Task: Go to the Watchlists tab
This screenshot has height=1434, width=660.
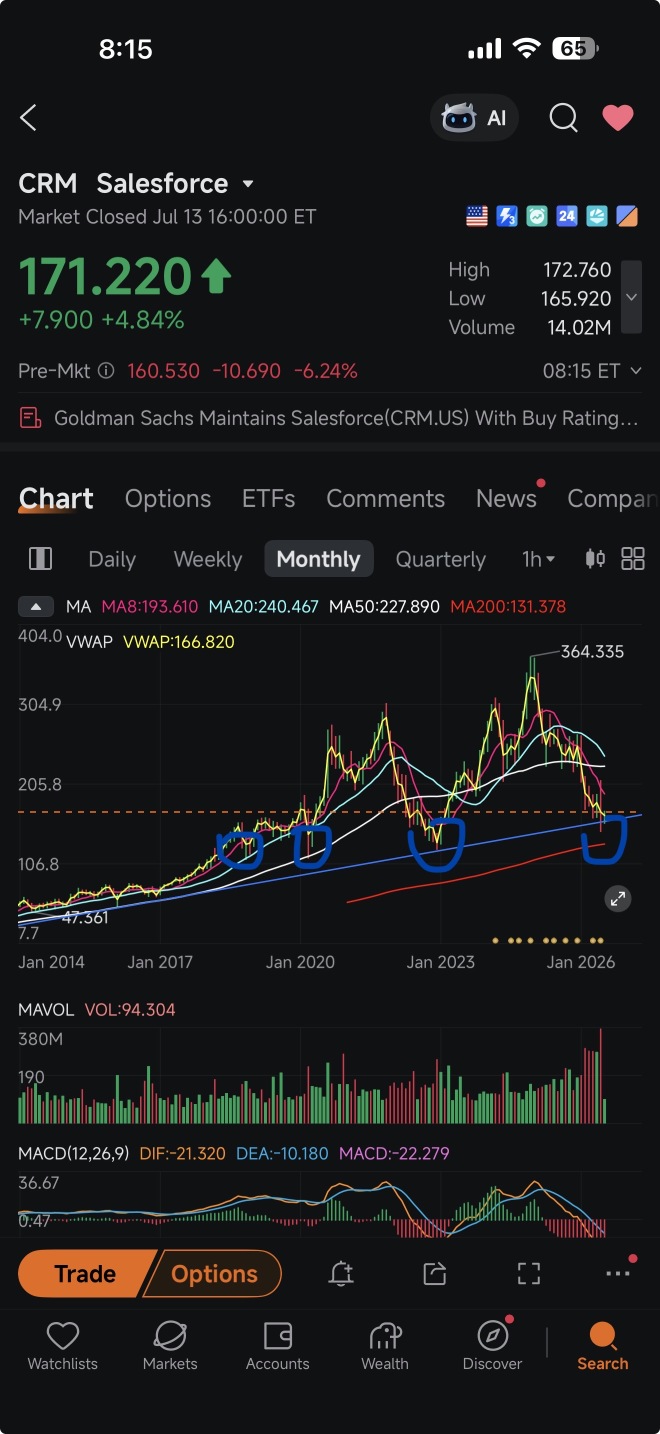Action: 63,1346
